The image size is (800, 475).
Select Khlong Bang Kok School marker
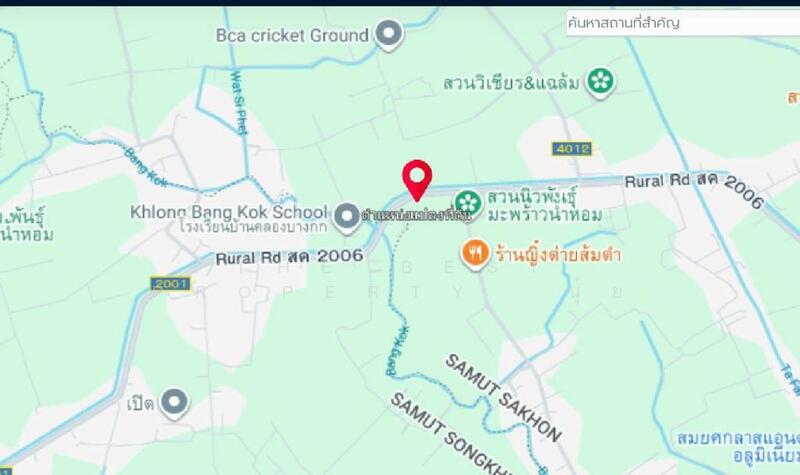coord(346,213)
